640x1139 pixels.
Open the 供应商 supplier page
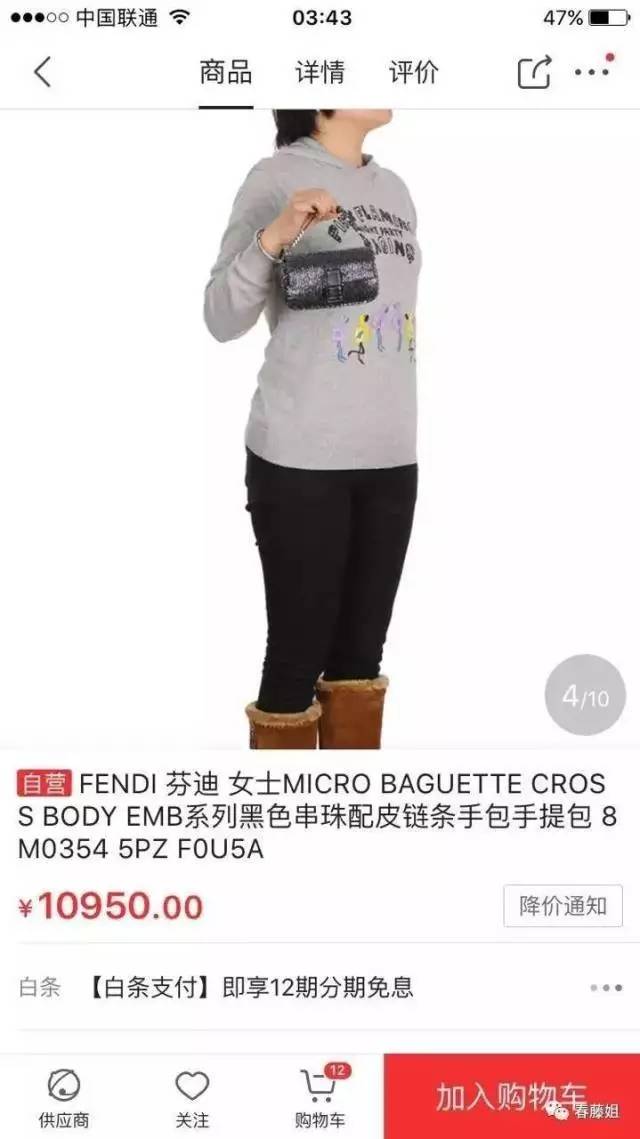tap(63, 1096)
